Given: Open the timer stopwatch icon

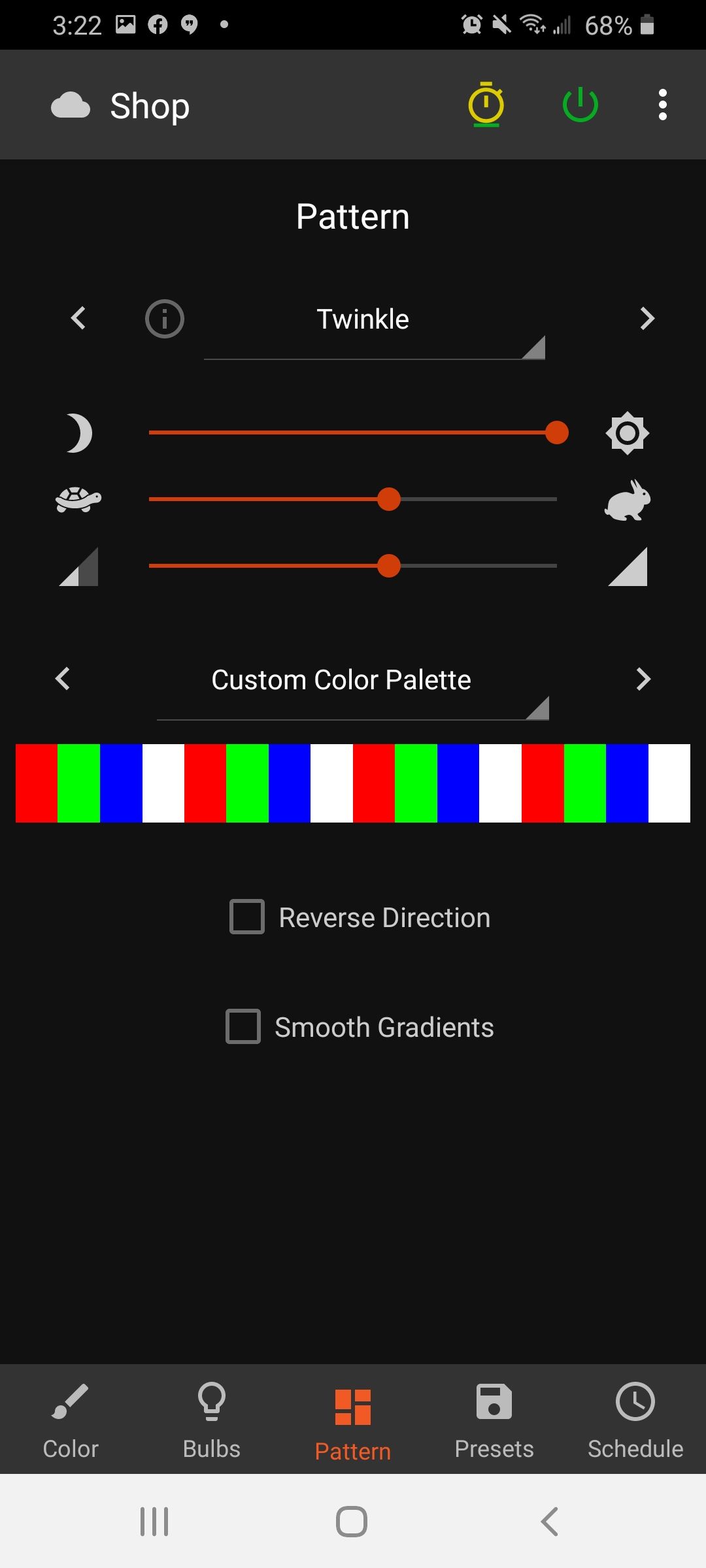Looking at the screenshot, I should click(486, 105).
